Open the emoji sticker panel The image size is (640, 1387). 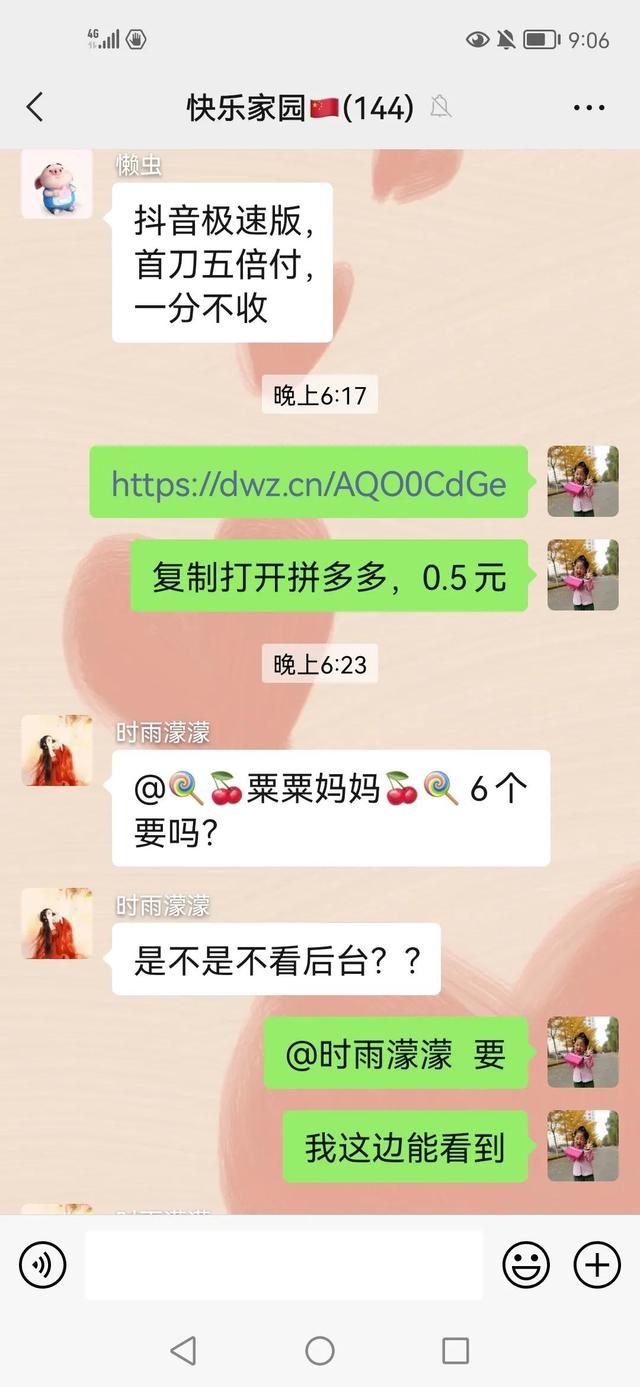[525, 1265]
